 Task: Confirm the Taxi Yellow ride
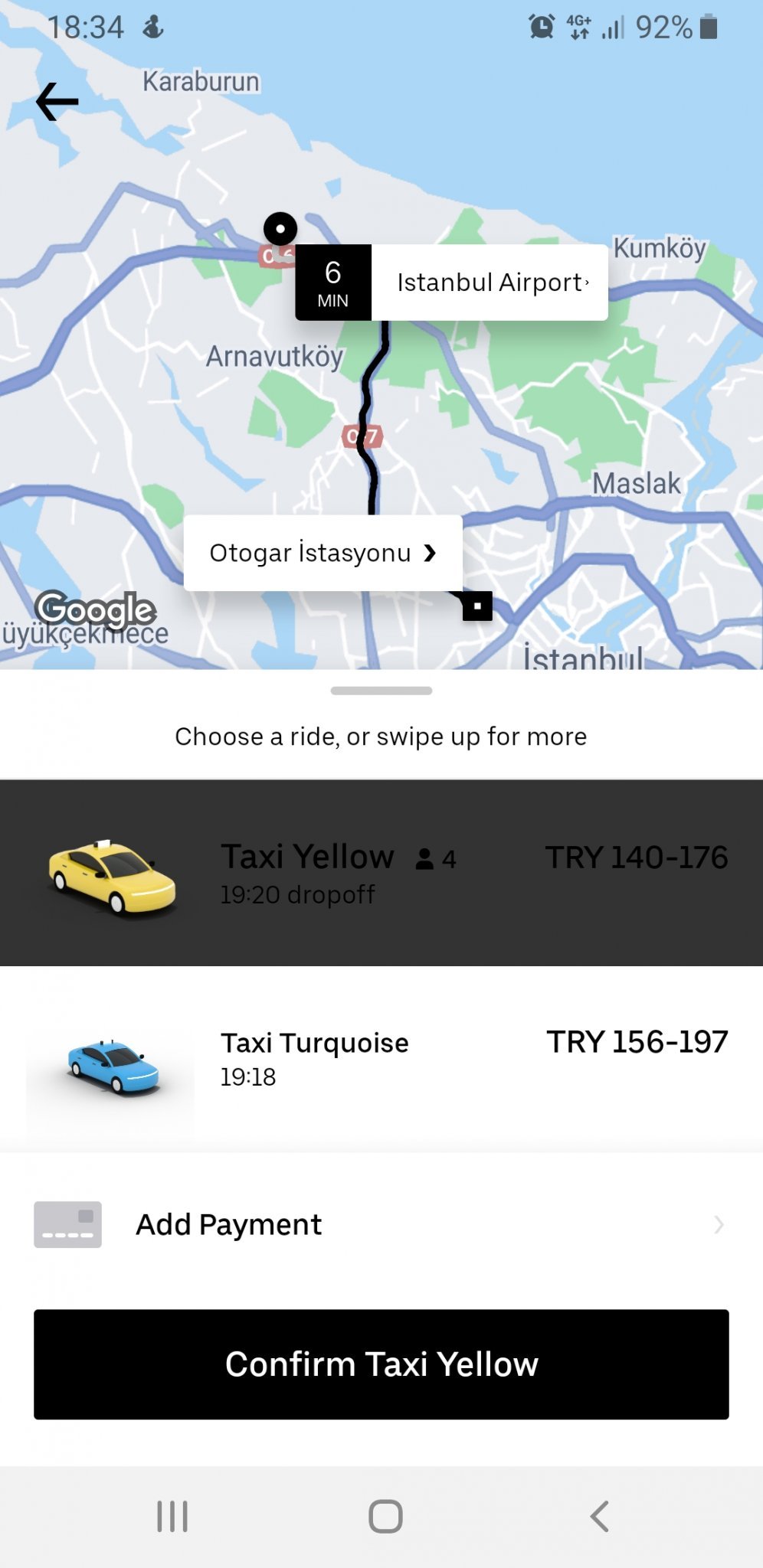pos(381,1364)
